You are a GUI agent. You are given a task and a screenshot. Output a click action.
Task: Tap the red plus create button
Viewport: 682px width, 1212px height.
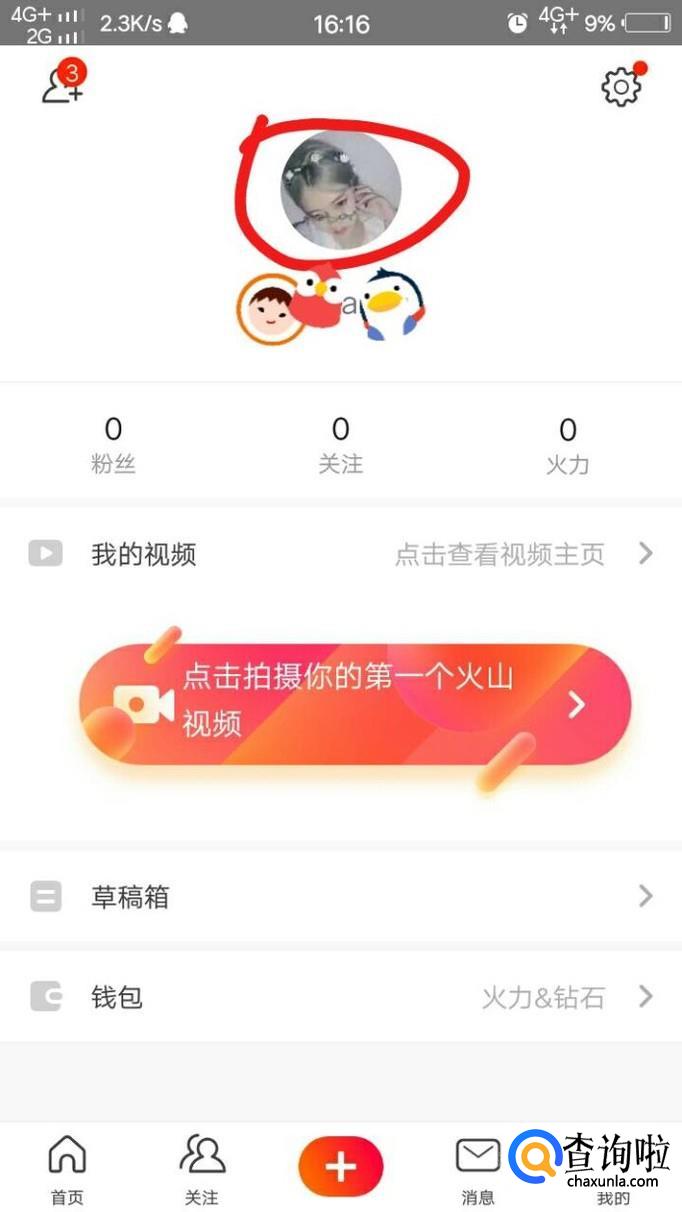tap(340, 1167)
